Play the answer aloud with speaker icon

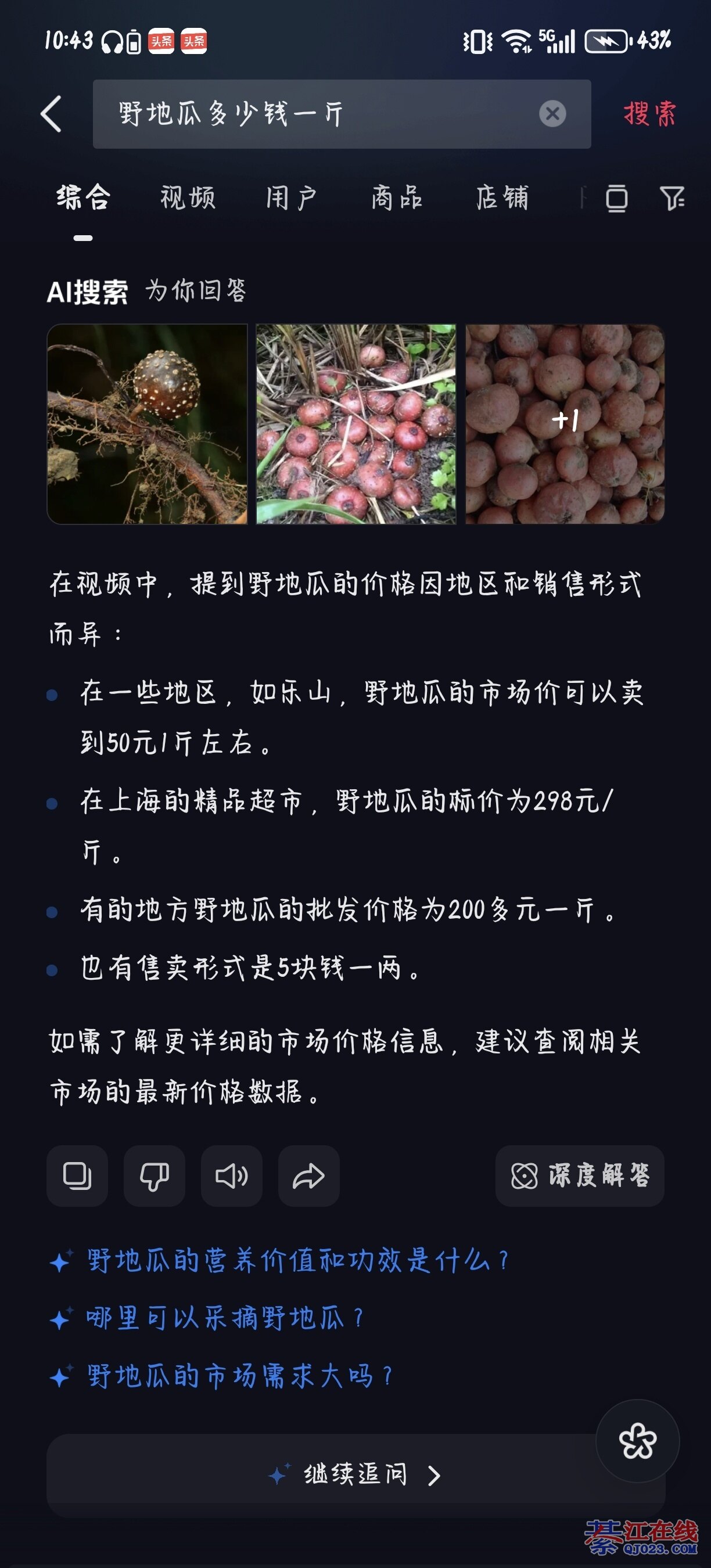pyautogui.click(x=232, y=1175)
